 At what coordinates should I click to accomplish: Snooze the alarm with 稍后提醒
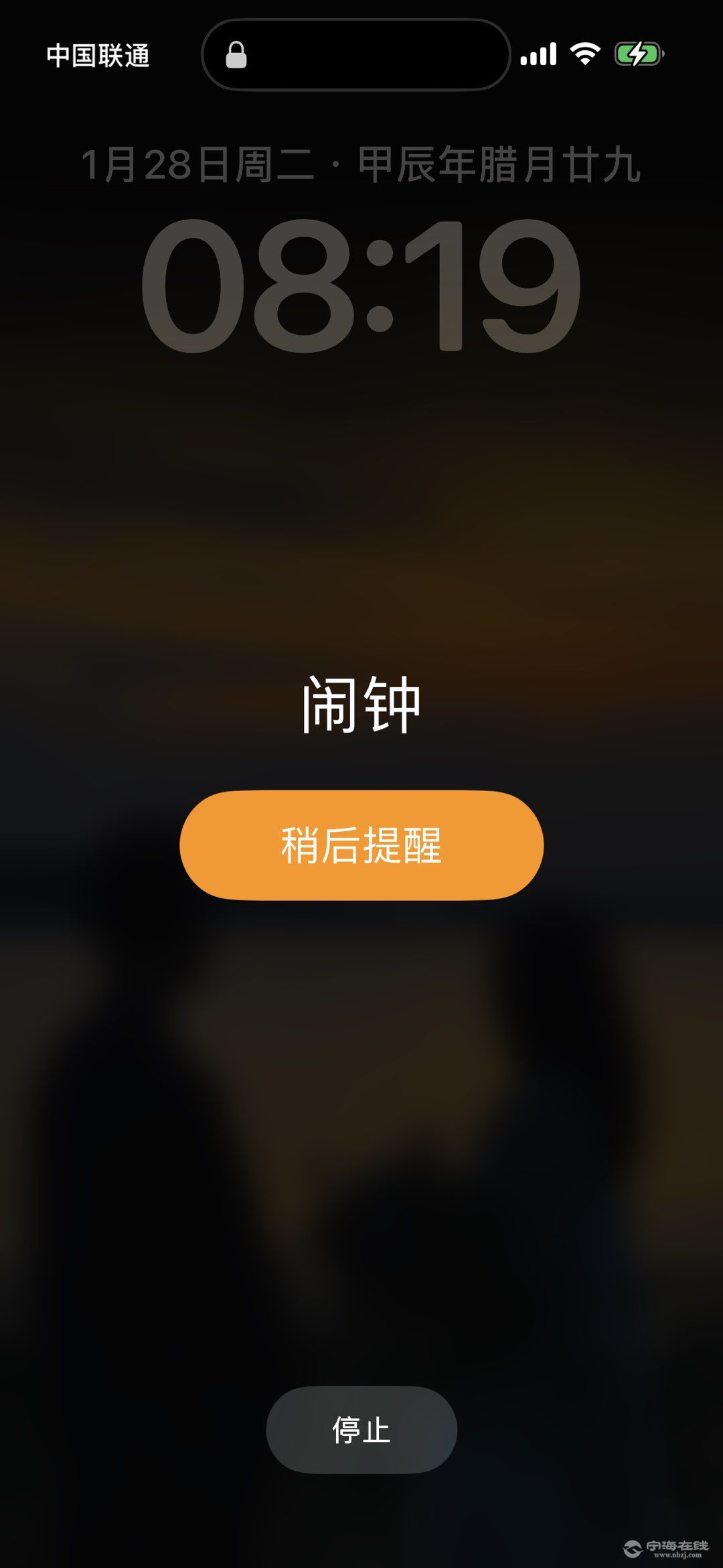pyautogui.click(x=361, y=845)
